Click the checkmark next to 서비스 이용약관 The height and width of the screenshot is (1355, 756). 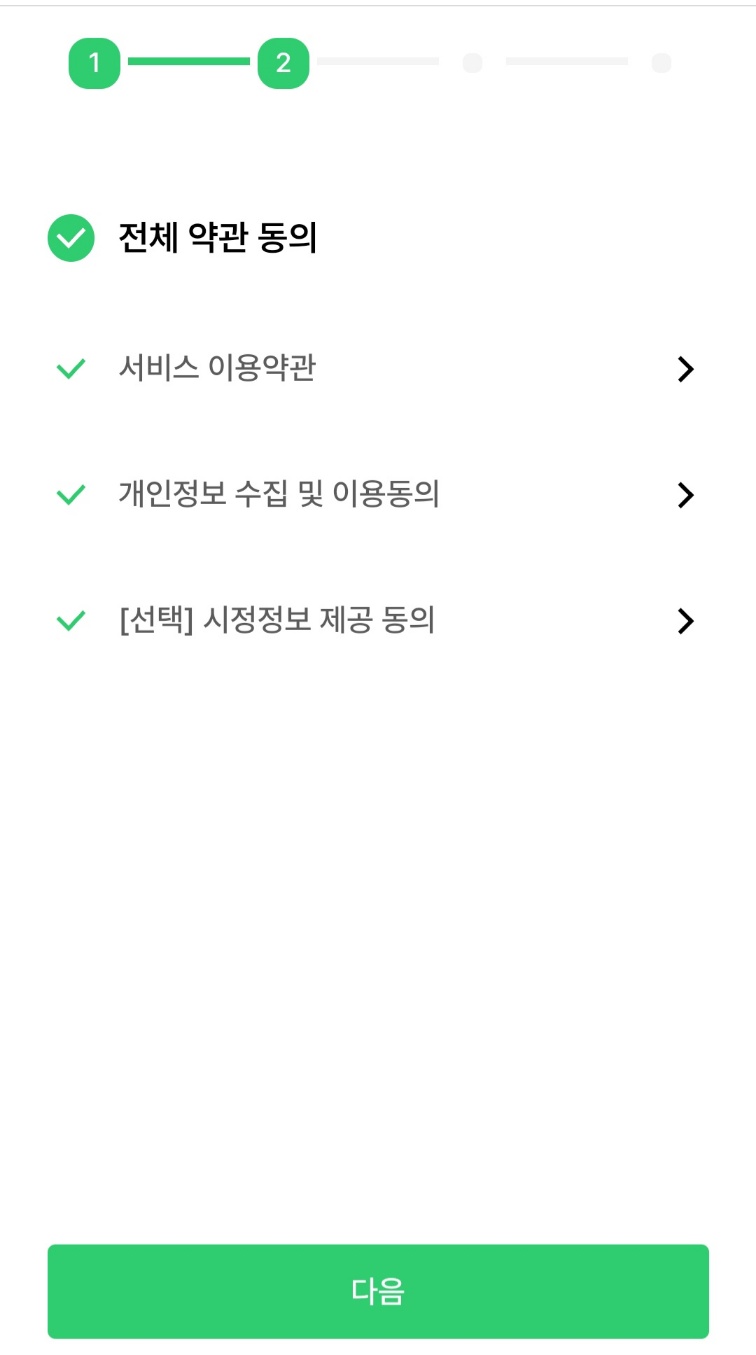click(x=69, y=368)
